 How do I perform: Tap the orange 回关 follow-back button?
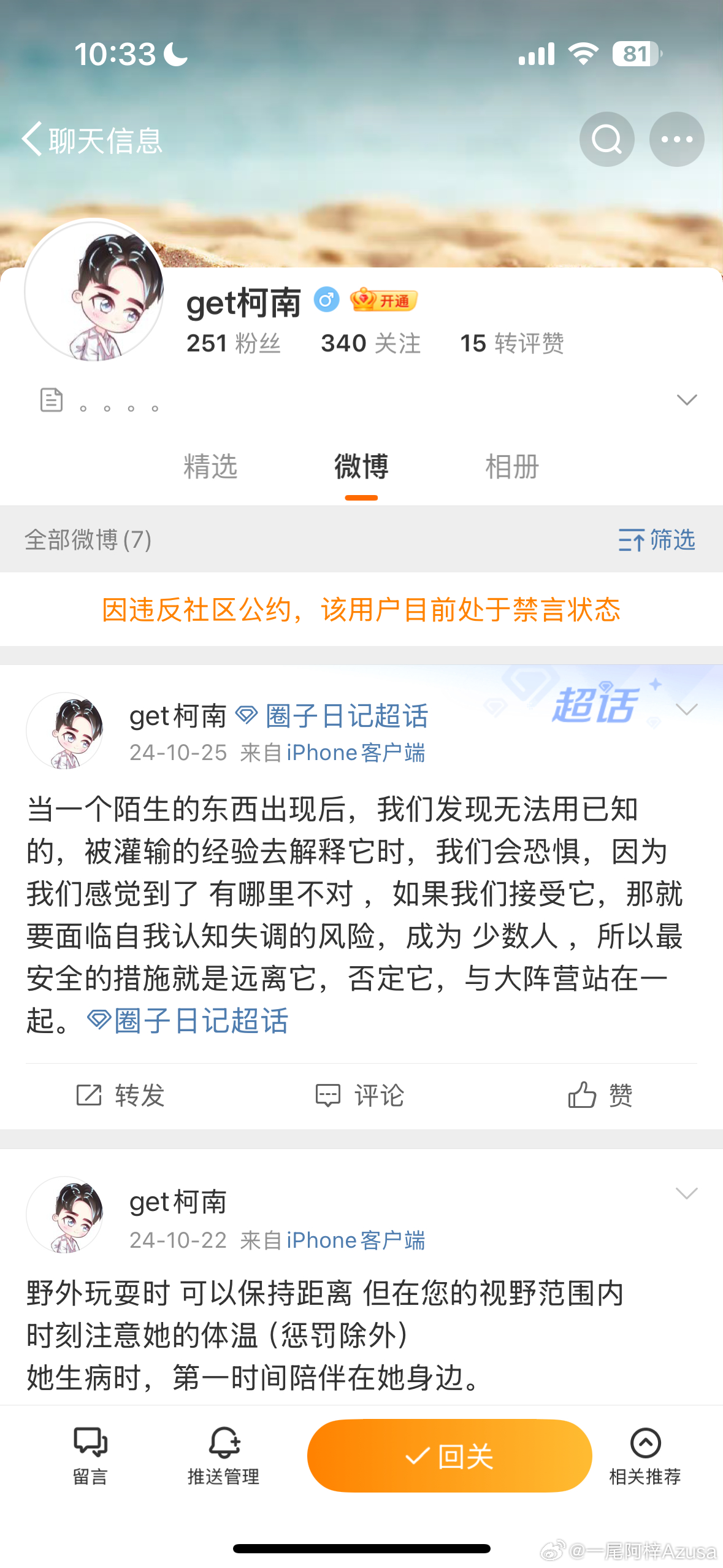(x=449, y=1455)
